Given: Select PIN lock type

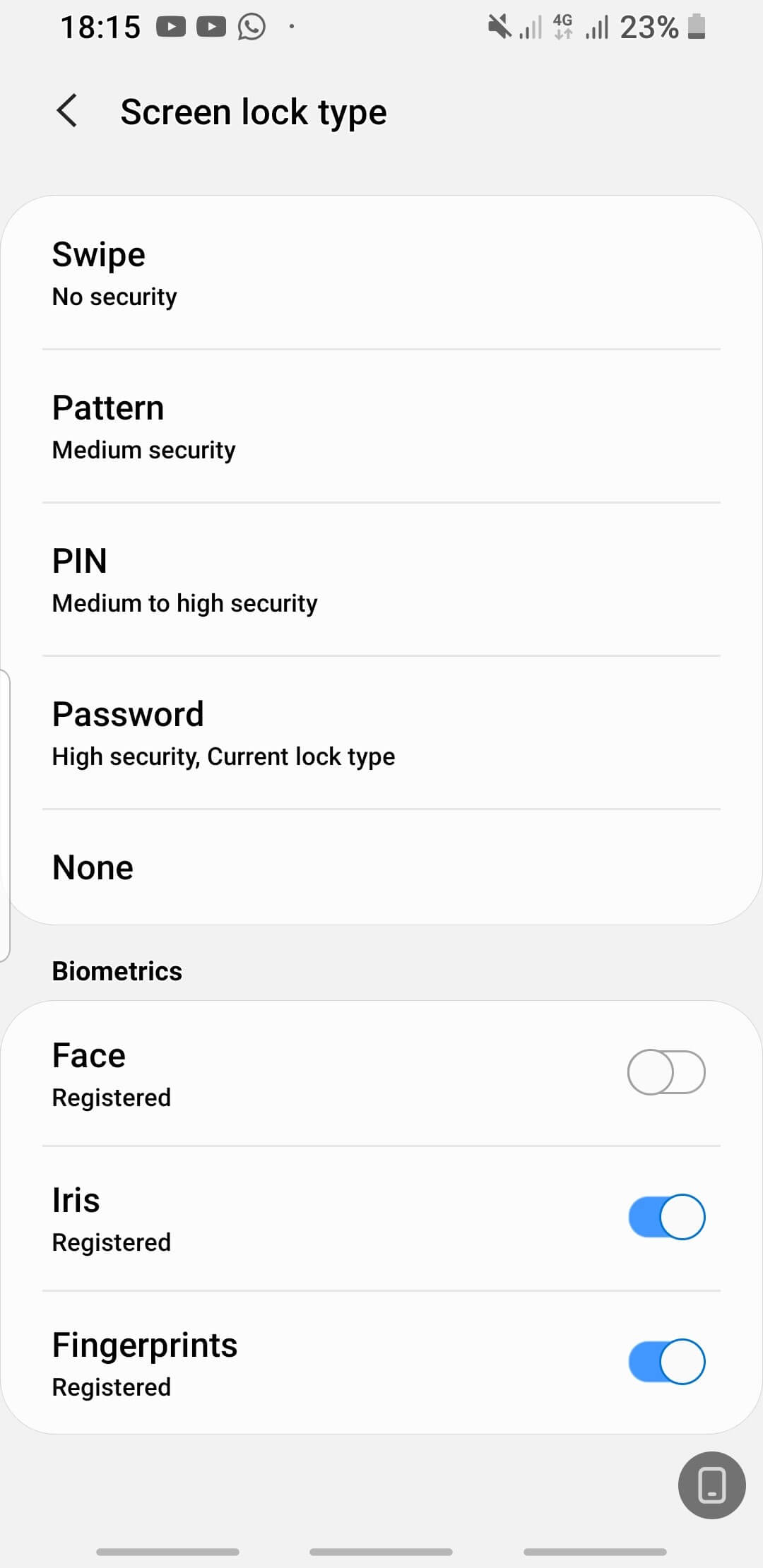Looking at the screenshot, I should 381,580.
